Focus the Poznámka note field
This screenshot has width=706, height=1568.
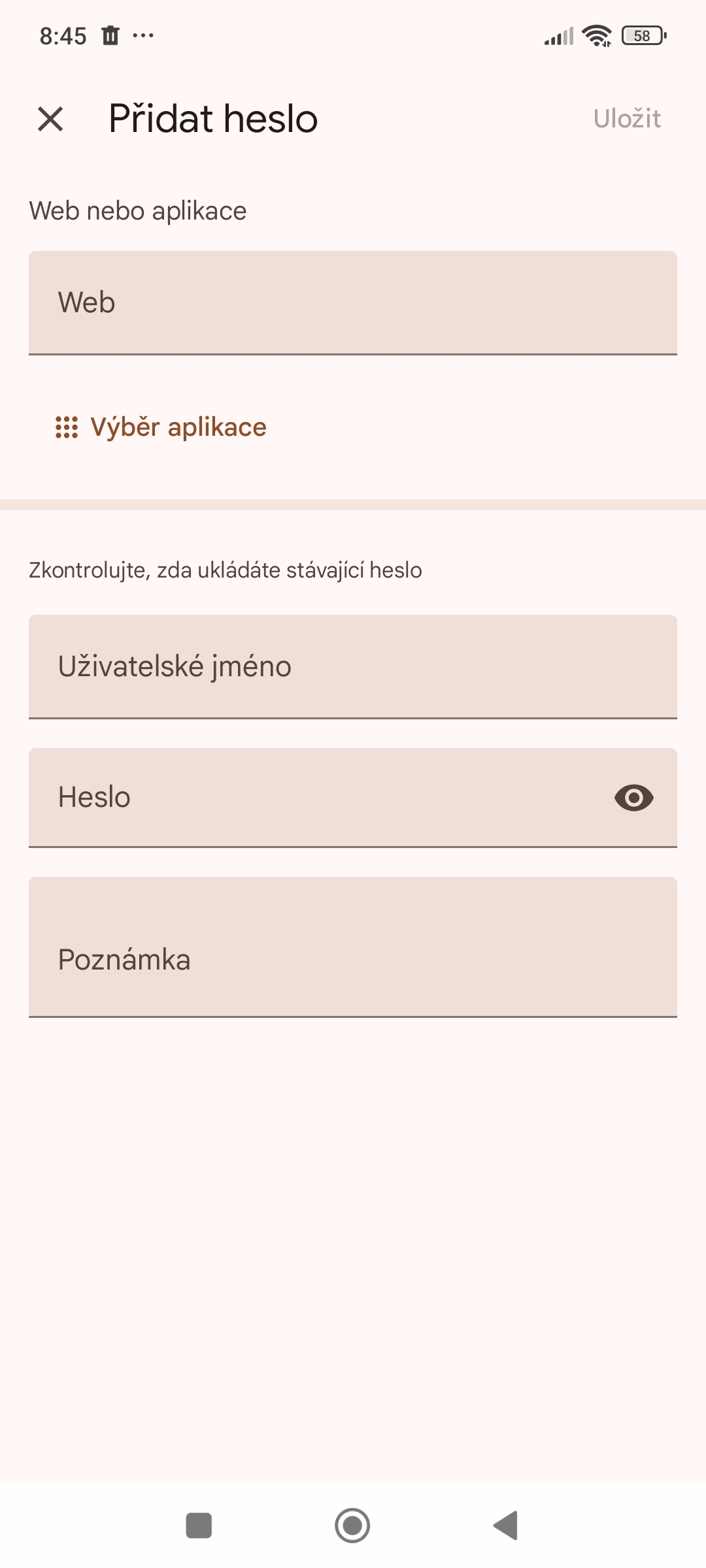[353, 947]
